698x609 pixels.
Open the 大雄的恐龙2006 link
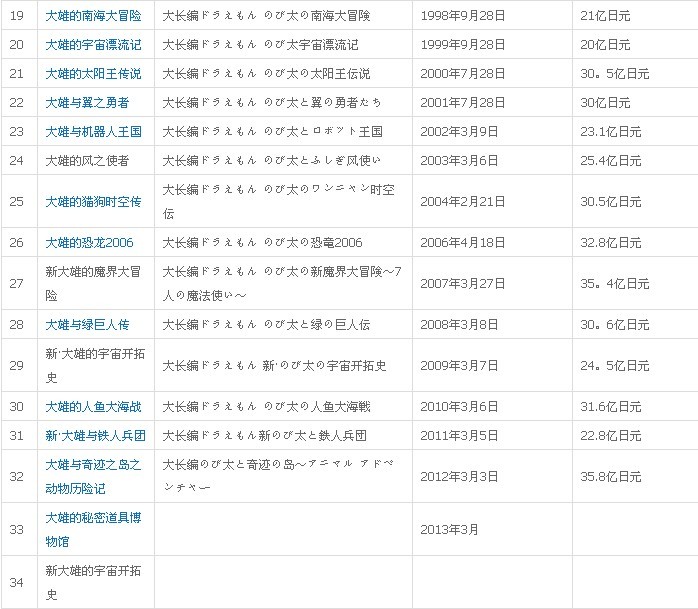89,242
